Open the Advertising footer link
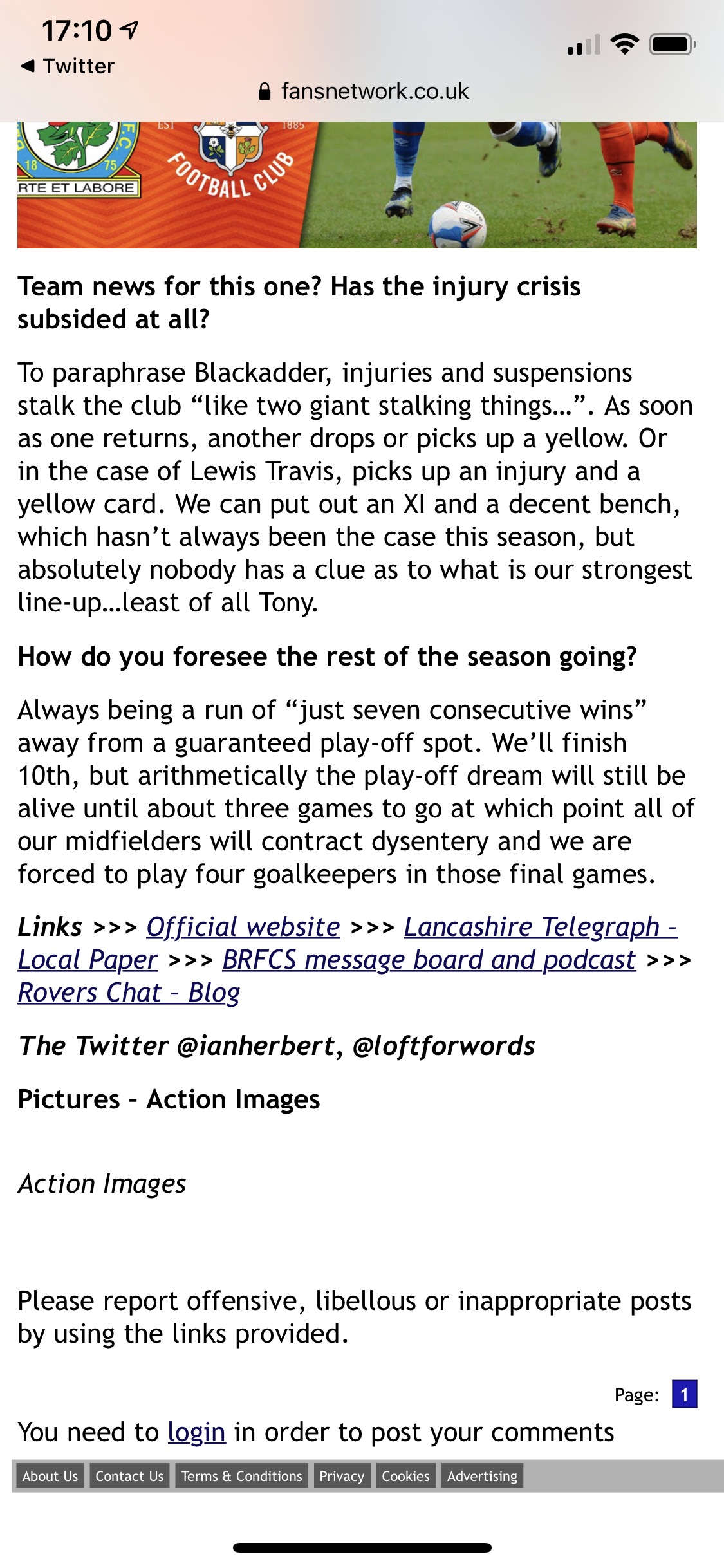The image size is (724, 1568). 482,1476
